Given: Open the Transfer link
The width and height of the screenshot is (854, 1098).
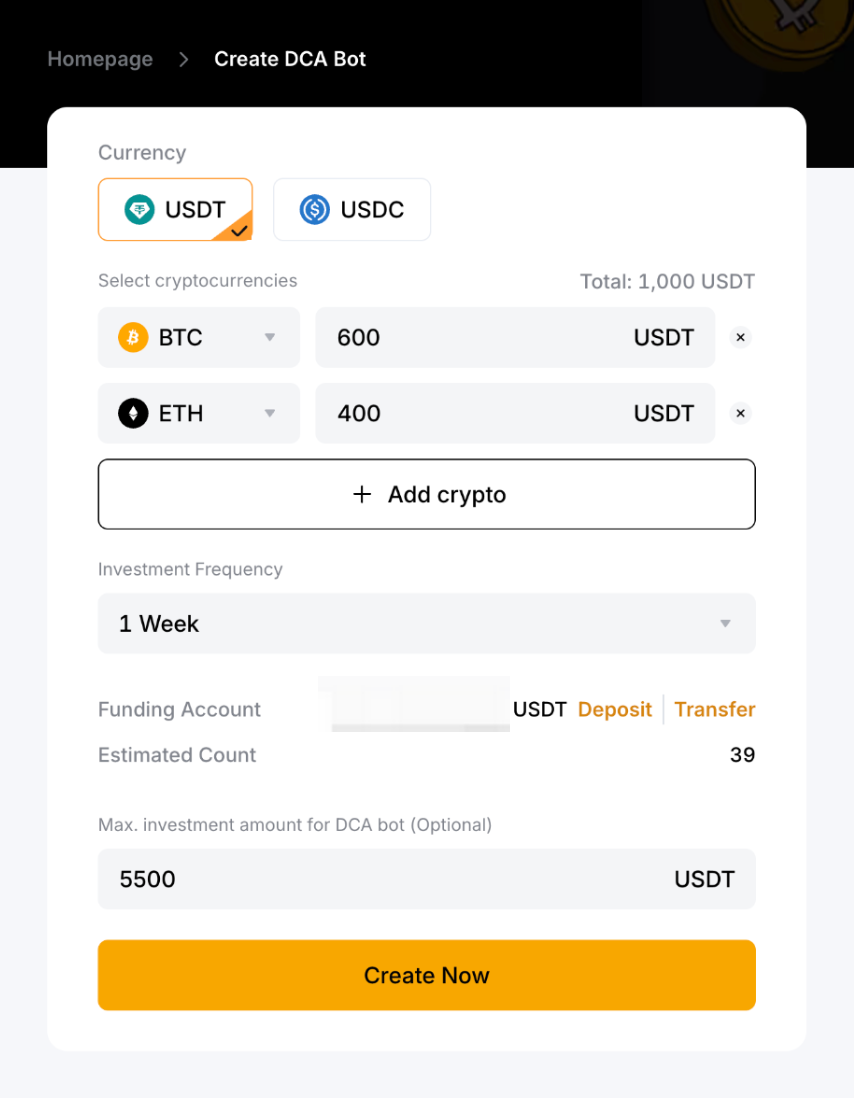Looking at the screenshot, I should click(715, 710).
